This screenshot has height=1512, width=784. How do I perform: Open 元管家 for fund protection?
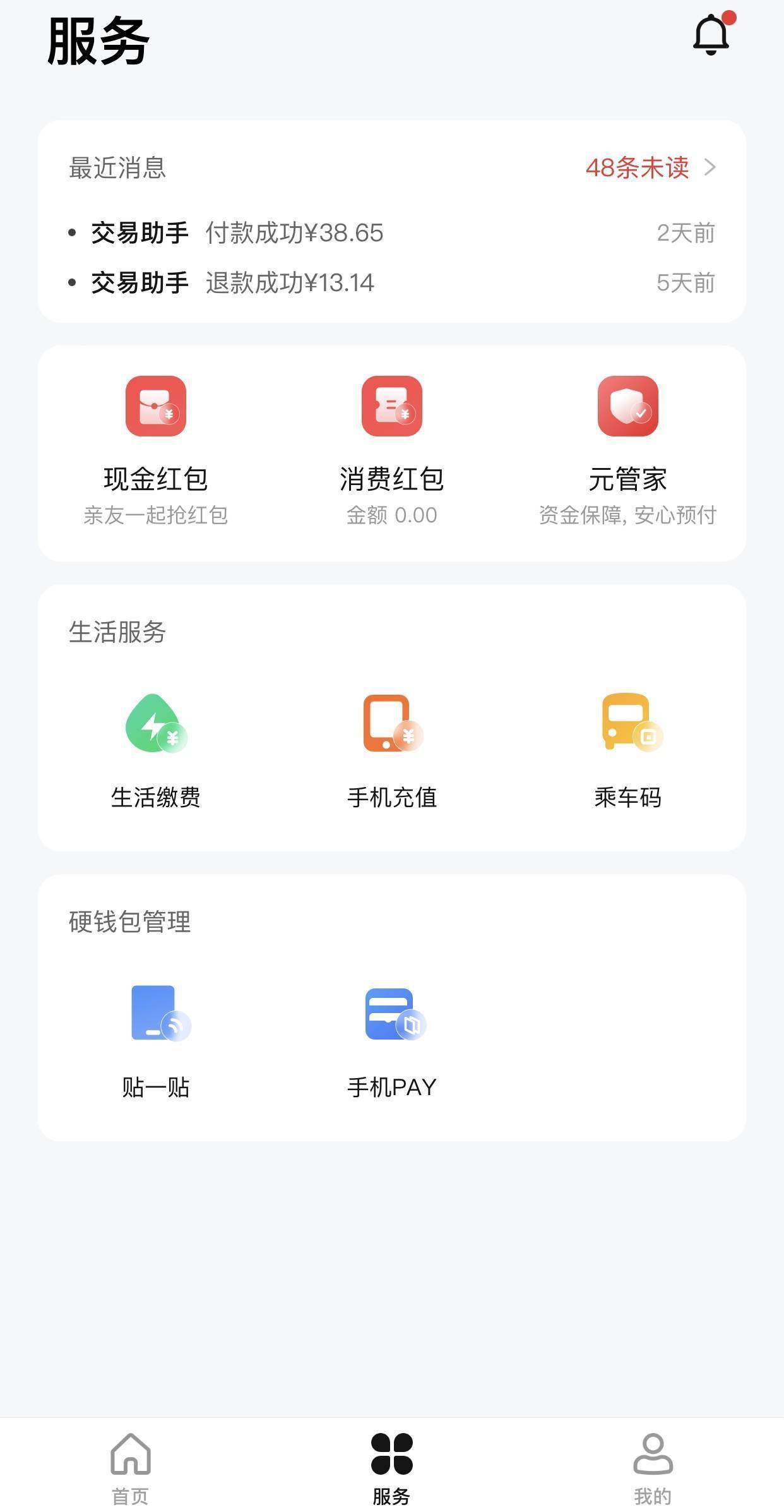tap(627, 436)
